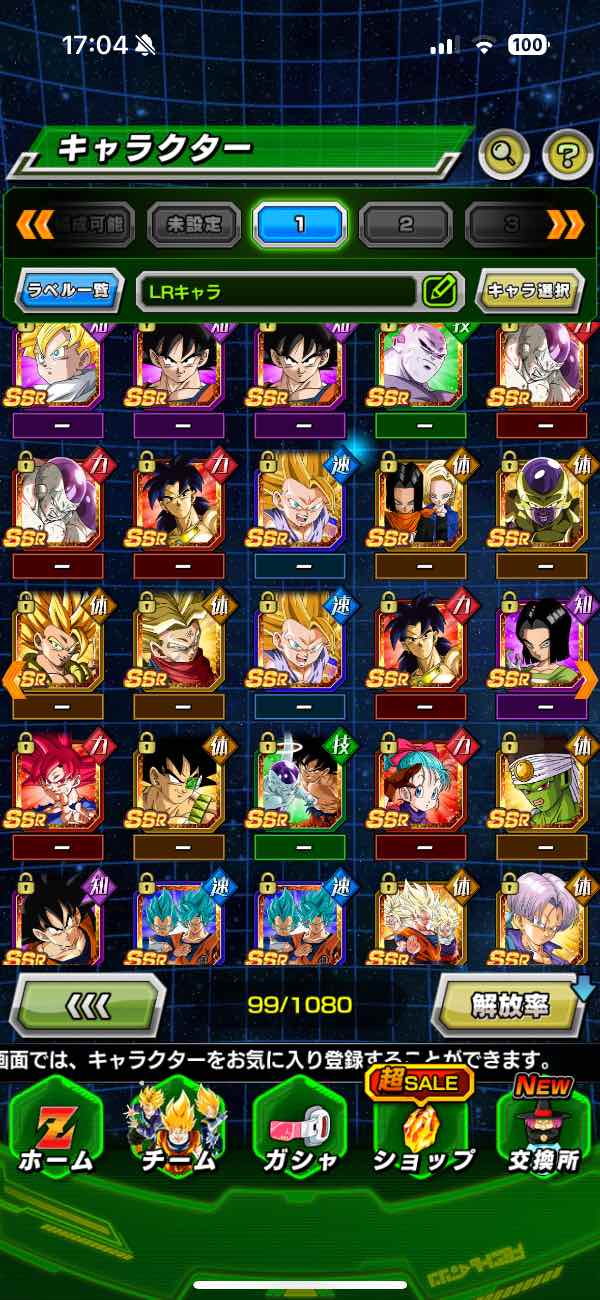Move label tabs right with orange arrows
Screen dimensions: 600x1300
click(x=565, y=224)
